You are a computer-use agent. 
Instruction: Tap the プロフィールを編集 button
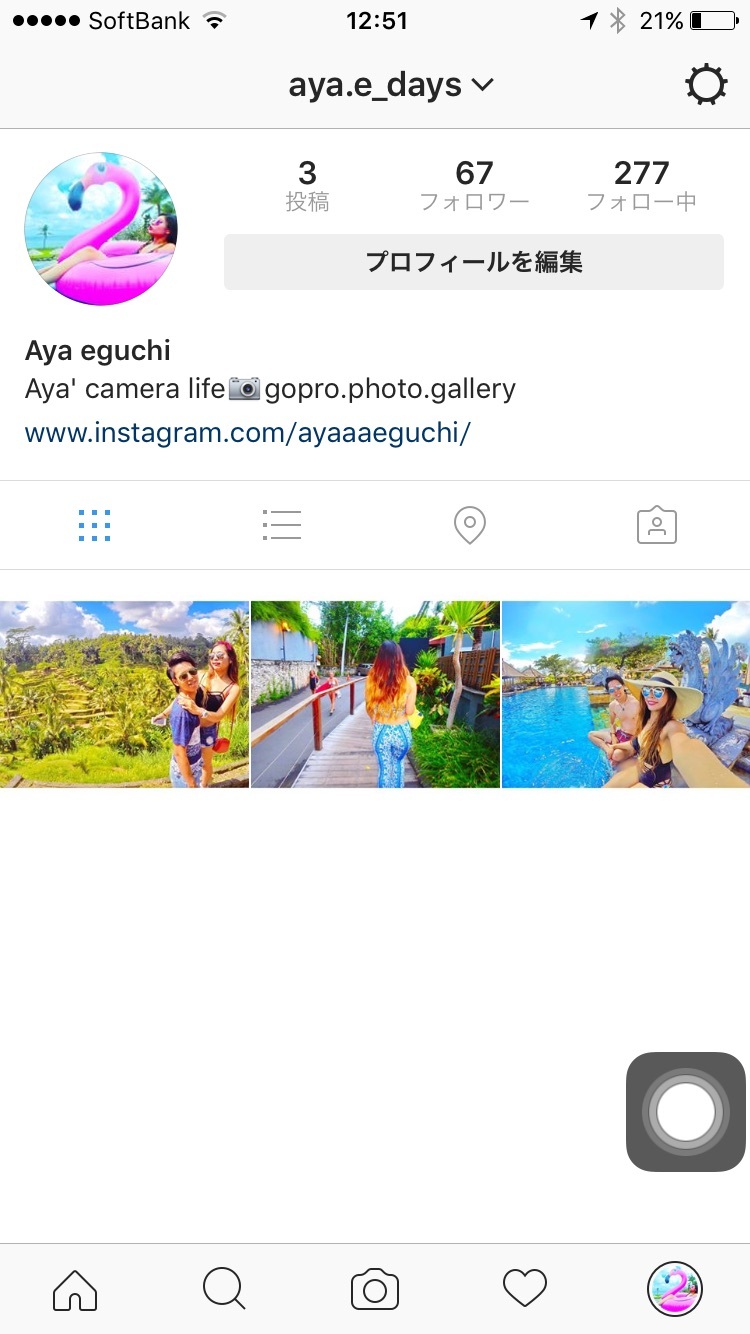(473, 262)
